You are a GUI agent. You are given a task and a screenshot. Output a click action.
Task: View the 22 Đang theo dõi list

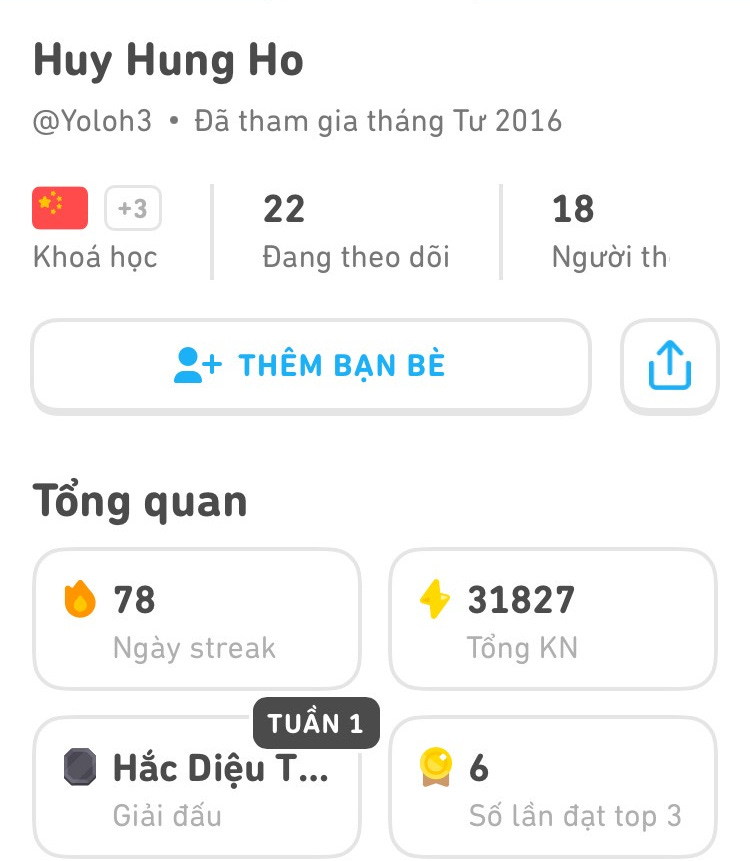click(x=355, y=231)
